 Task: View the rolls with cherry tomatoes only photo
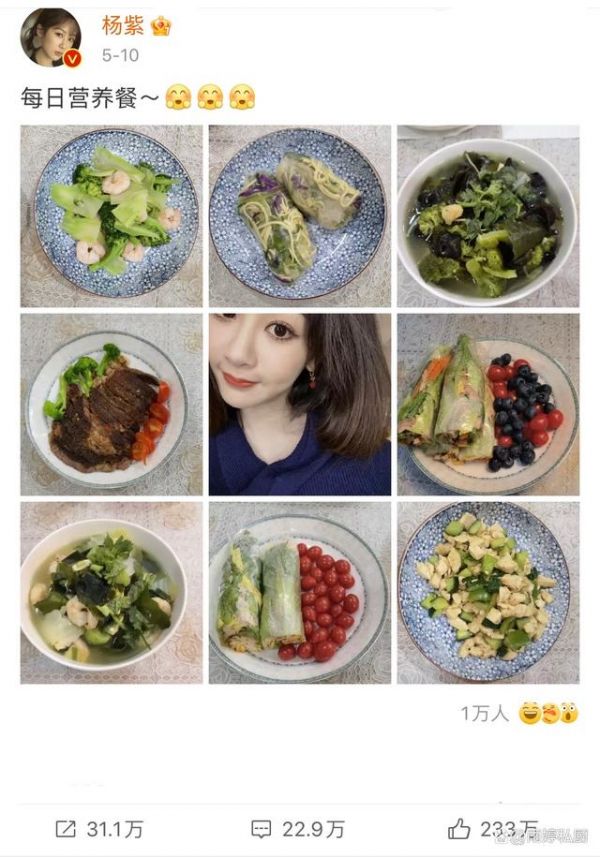tap(299, 592)
